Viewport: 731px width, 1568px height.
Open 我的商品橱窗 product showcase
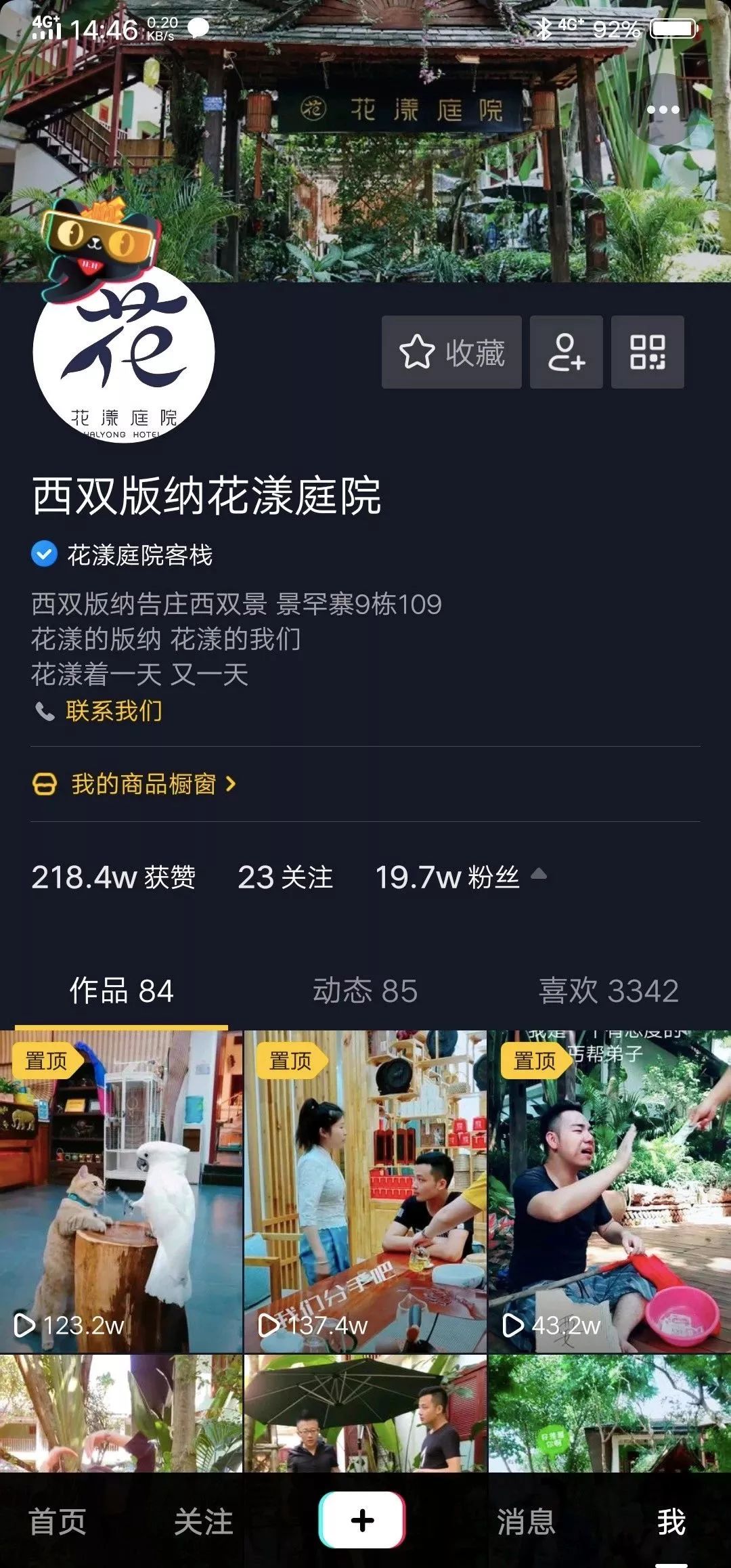(x=143, y=784)
